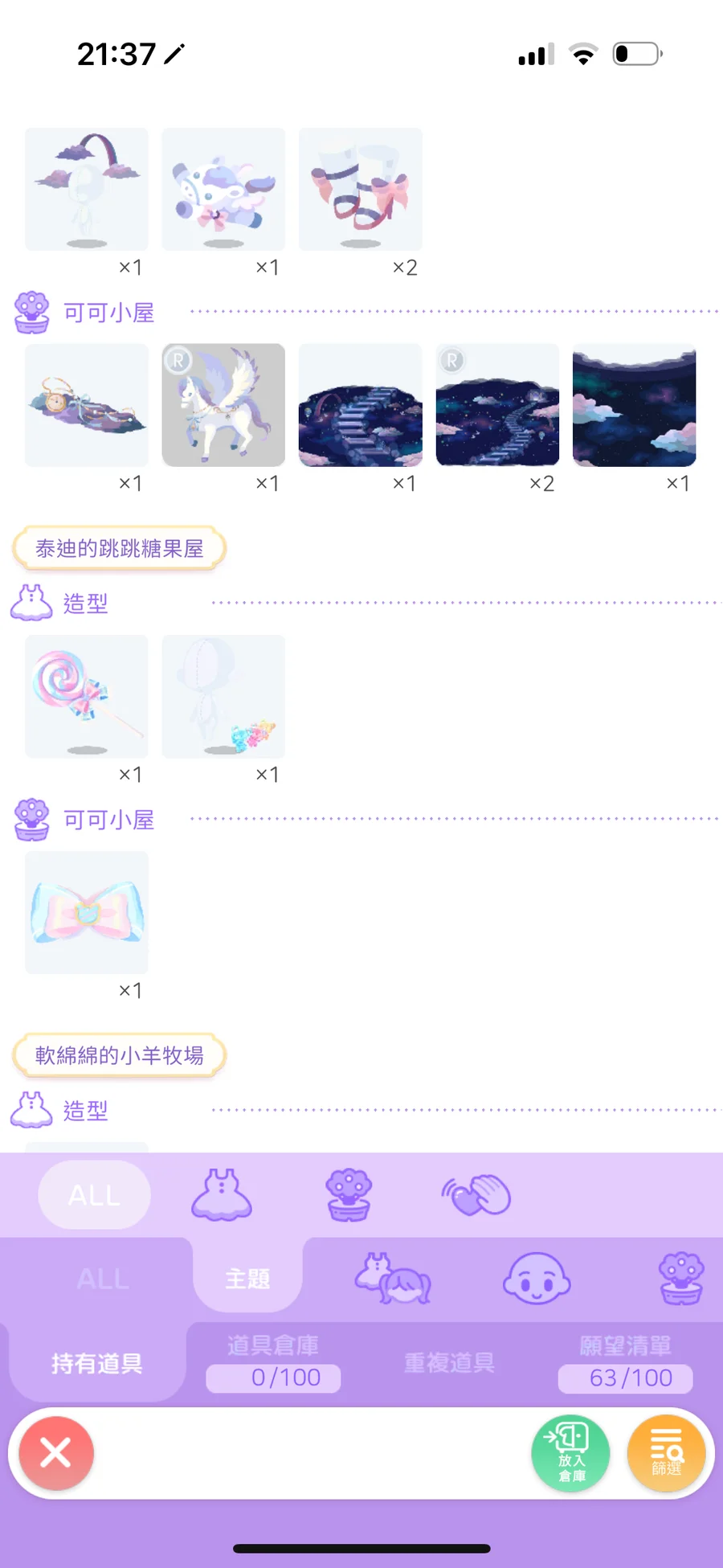Select the swirl lollipop outfit item

point(87,696)
